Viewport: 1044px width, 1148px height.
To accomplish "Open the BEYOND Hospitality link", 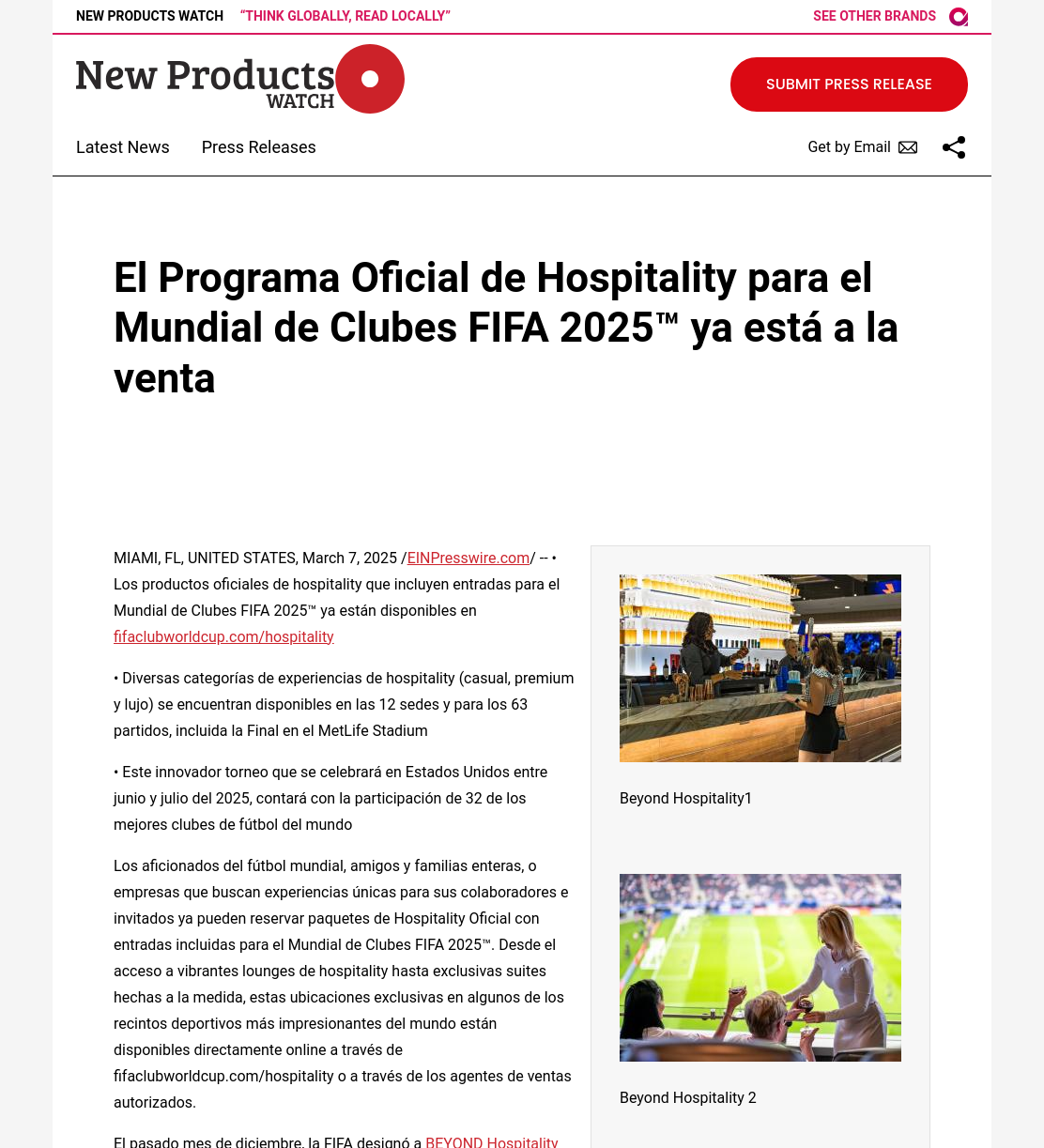I will click(x=492, y=1140).
